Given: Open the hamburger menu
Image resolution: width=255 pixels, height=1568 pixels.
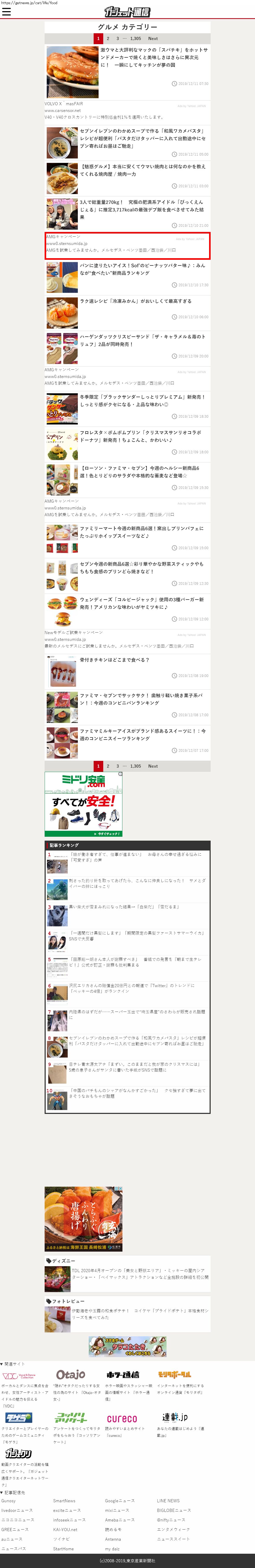Looking at the screenshot, I should 7,12.
